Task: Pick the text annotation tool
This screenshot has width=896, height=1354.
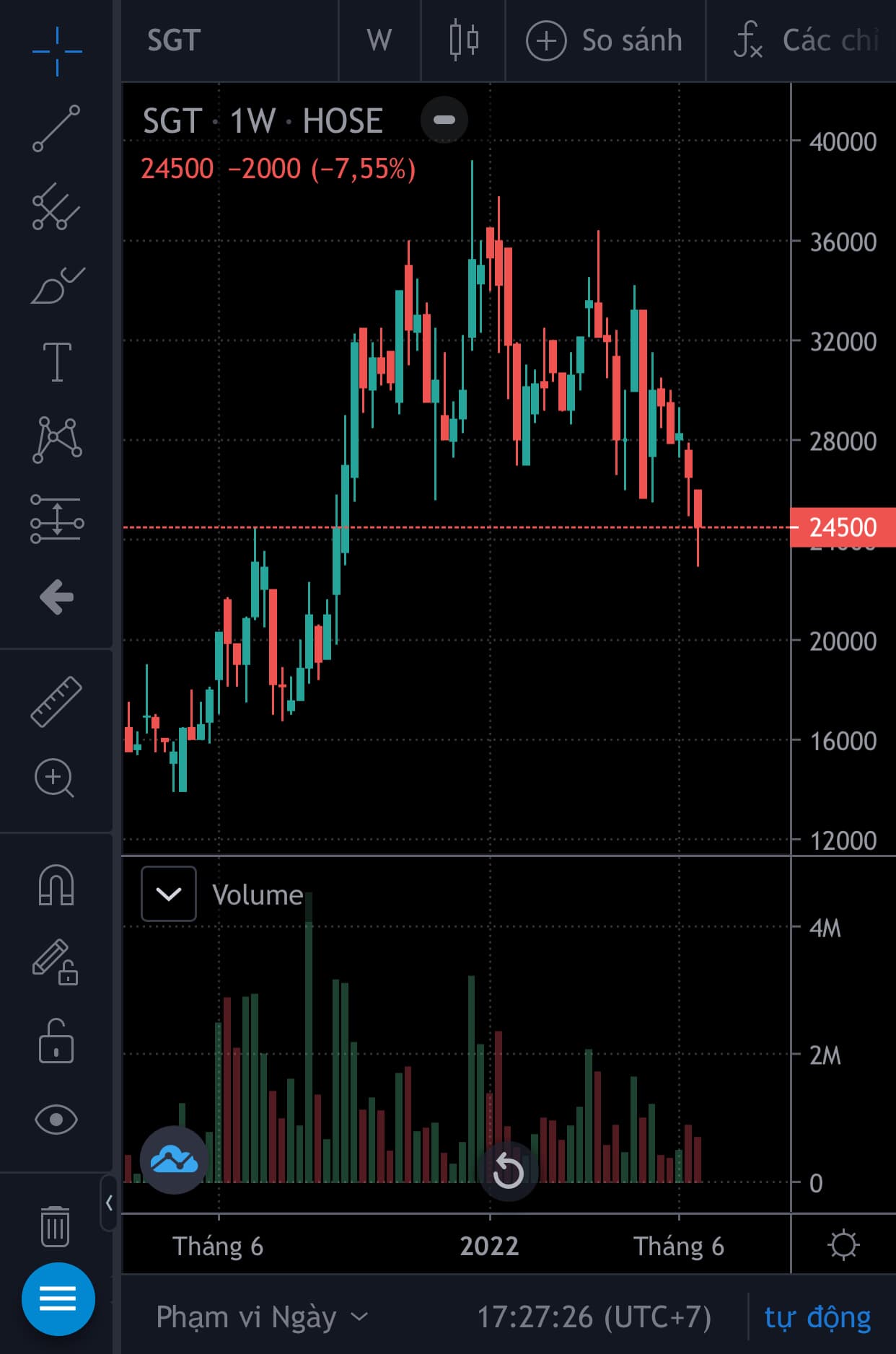Action: click(x=57, y=361)
